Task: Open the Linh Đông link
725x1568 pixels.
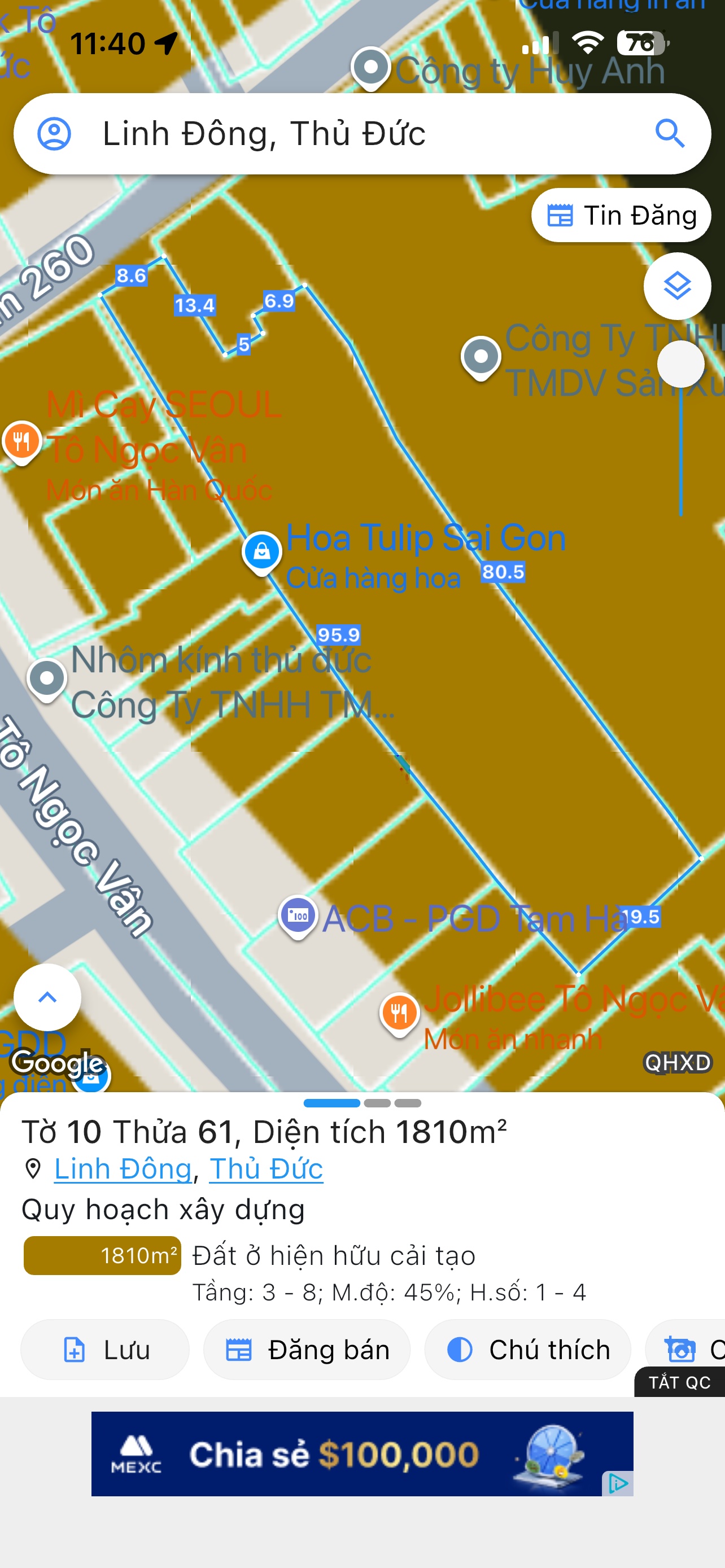Action: click(x=123, y=1169)
